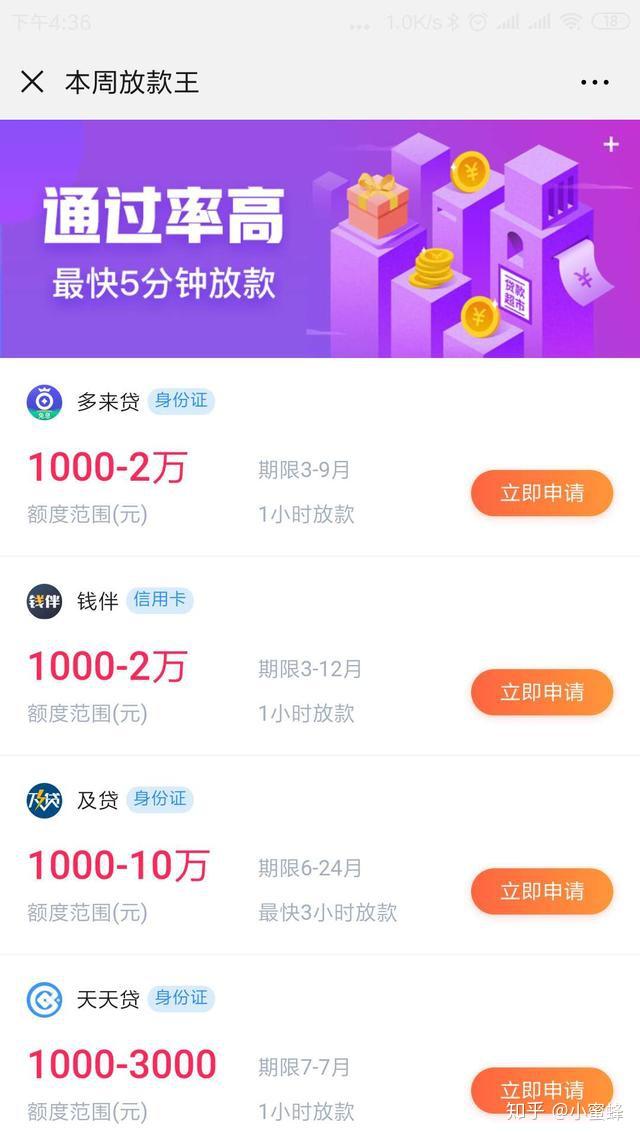This screenshot has width=640, height=1138.
Task: Apply now for 多来贷 loan
Action: click(541, 493)
